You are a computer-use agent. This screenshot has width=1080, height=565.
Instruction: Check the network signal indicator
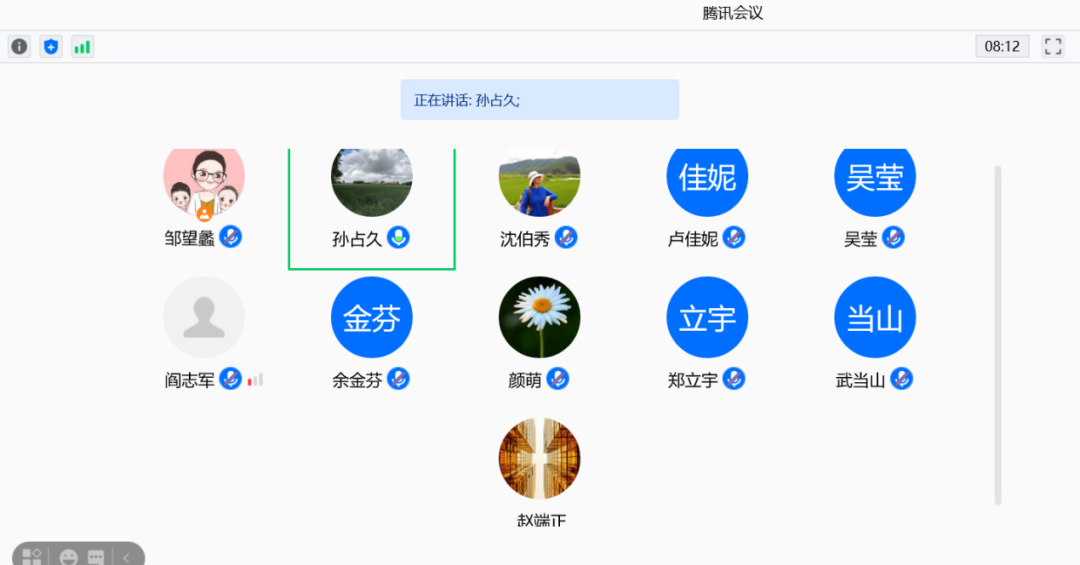(82, 46)
